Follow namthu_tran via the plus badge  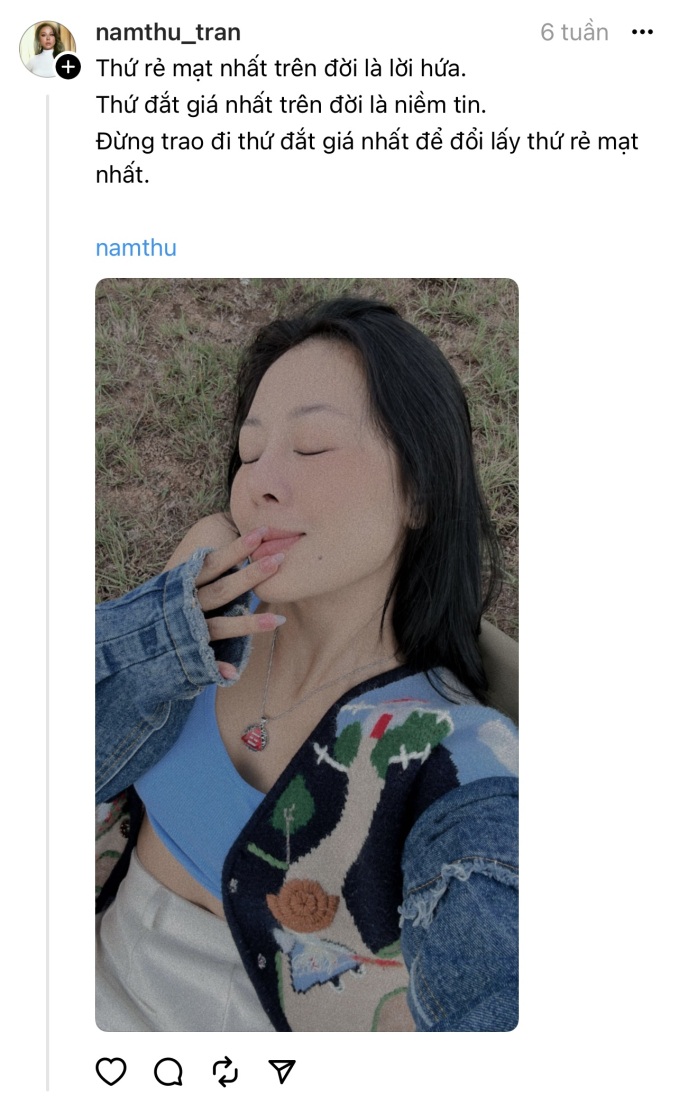68,67
